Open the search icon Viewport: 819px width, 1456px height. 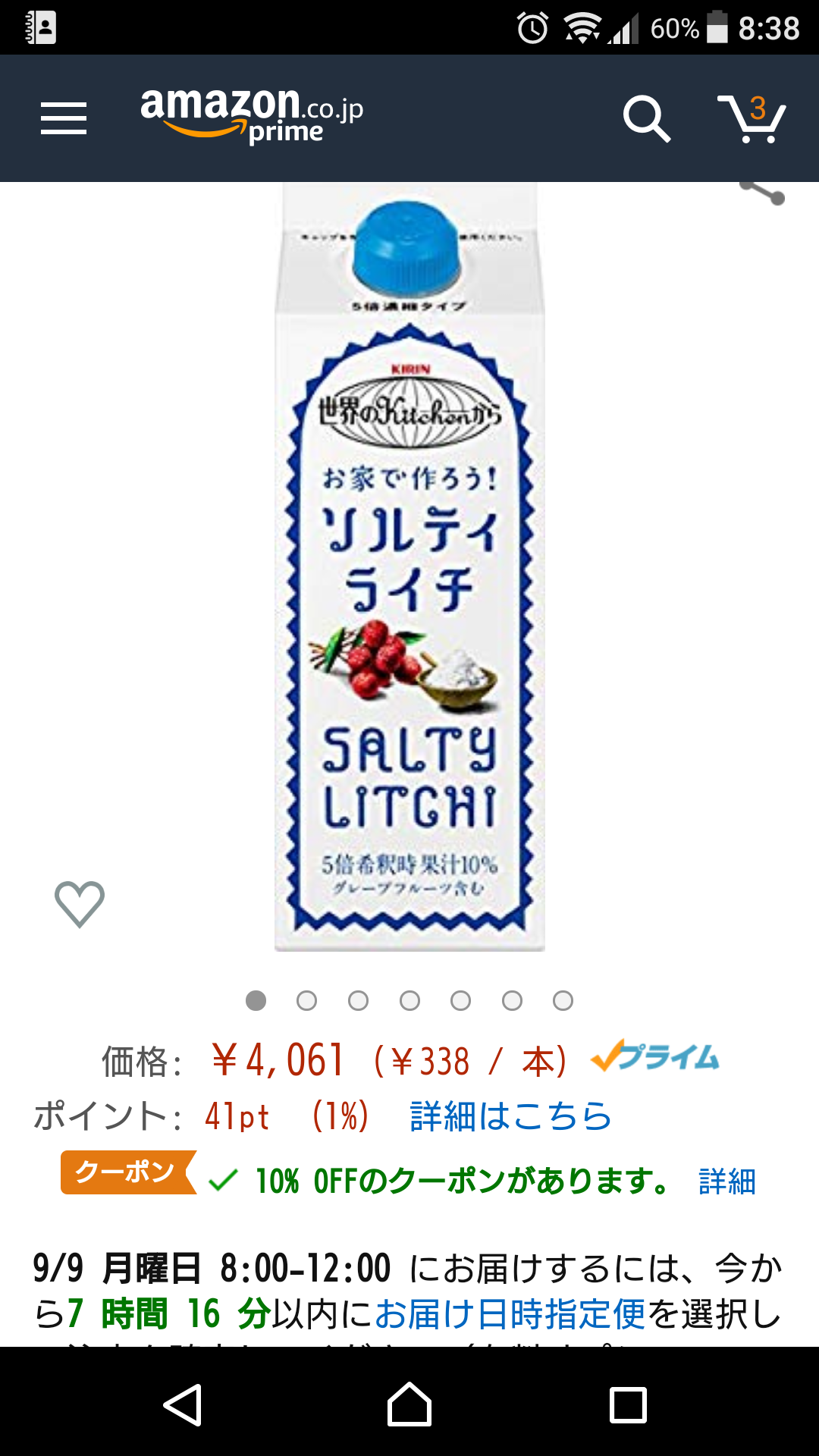(646, 118)
